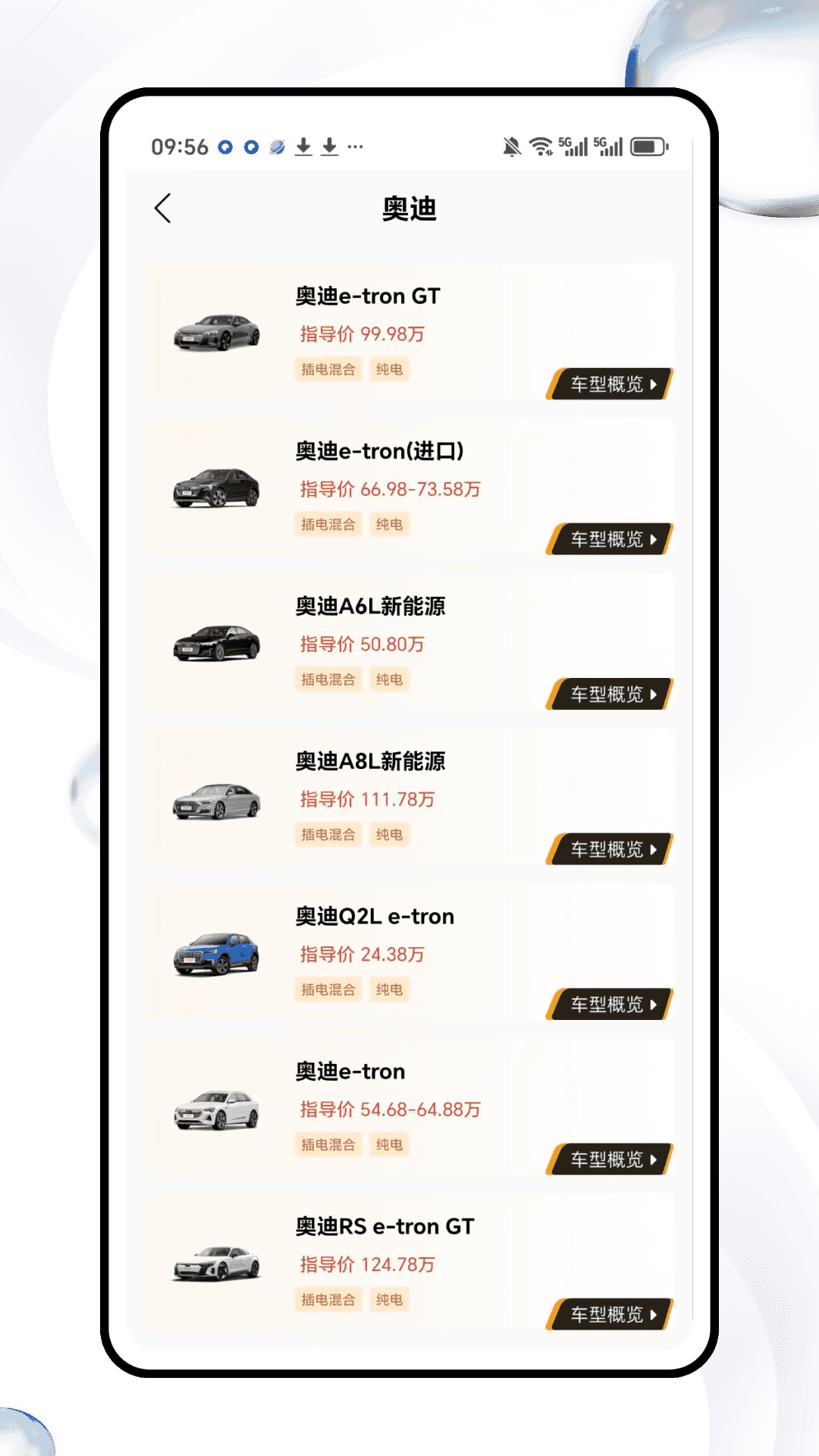Toggle the 插电混合 tag under 奥迪RS e-tron GT

click(x=328, y=1300)
